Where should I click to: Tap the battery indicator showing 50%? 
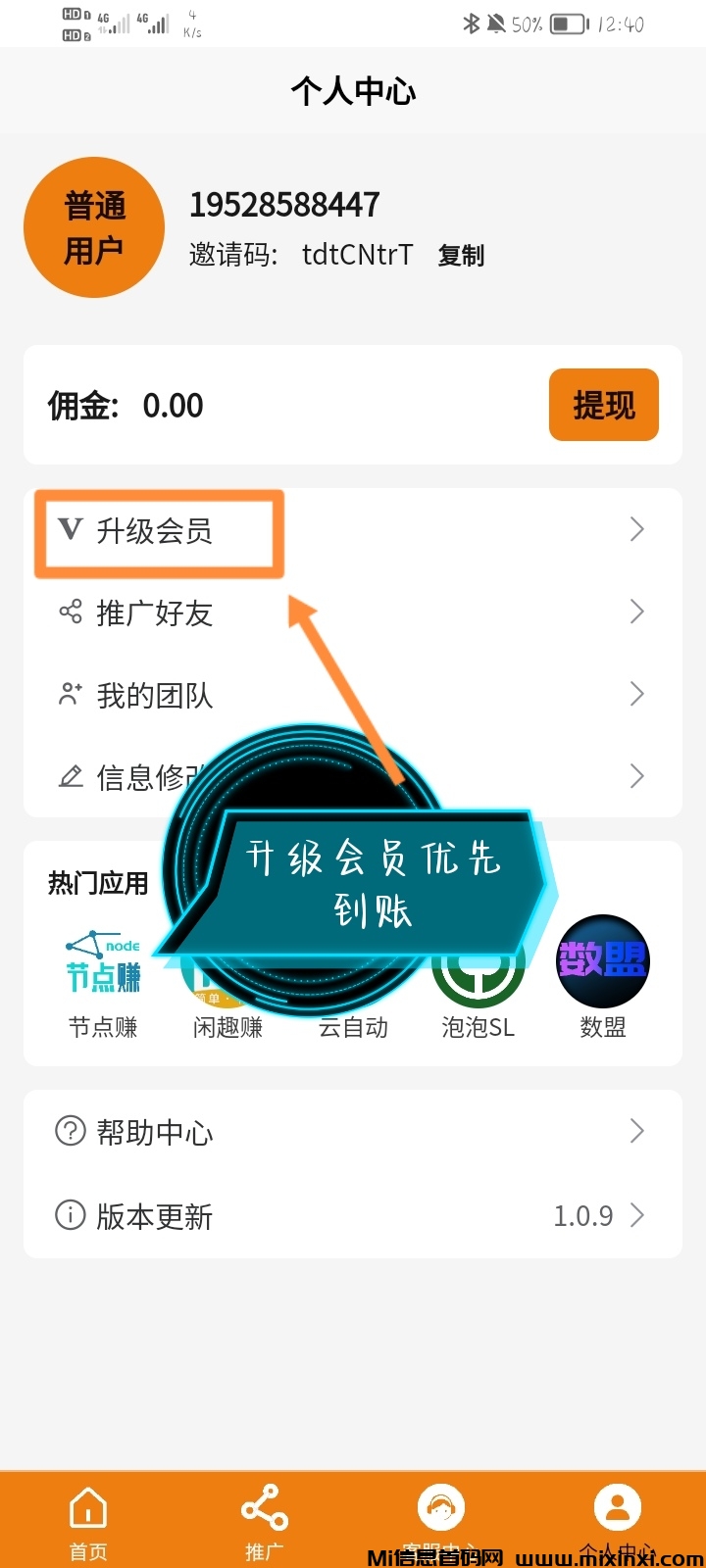pyautogui.click(x=565, y=24)
